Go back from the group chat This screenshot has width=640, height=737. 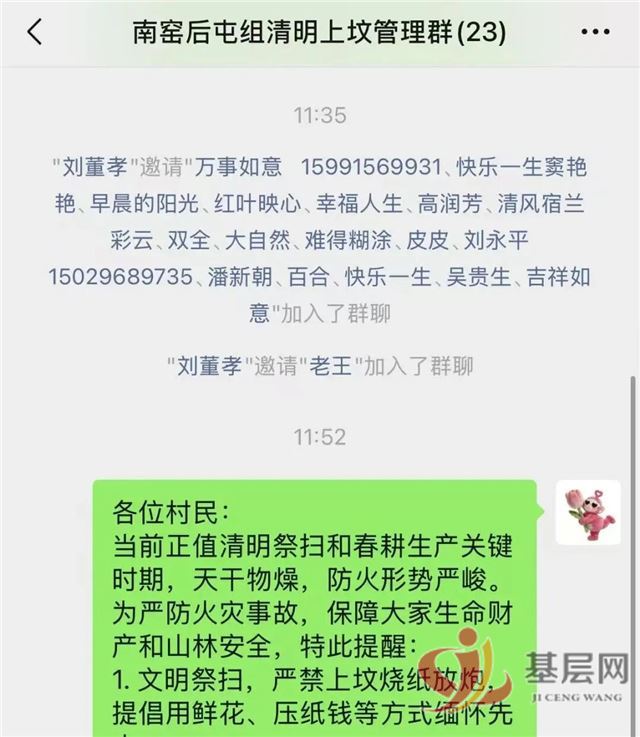click(35, 32)
